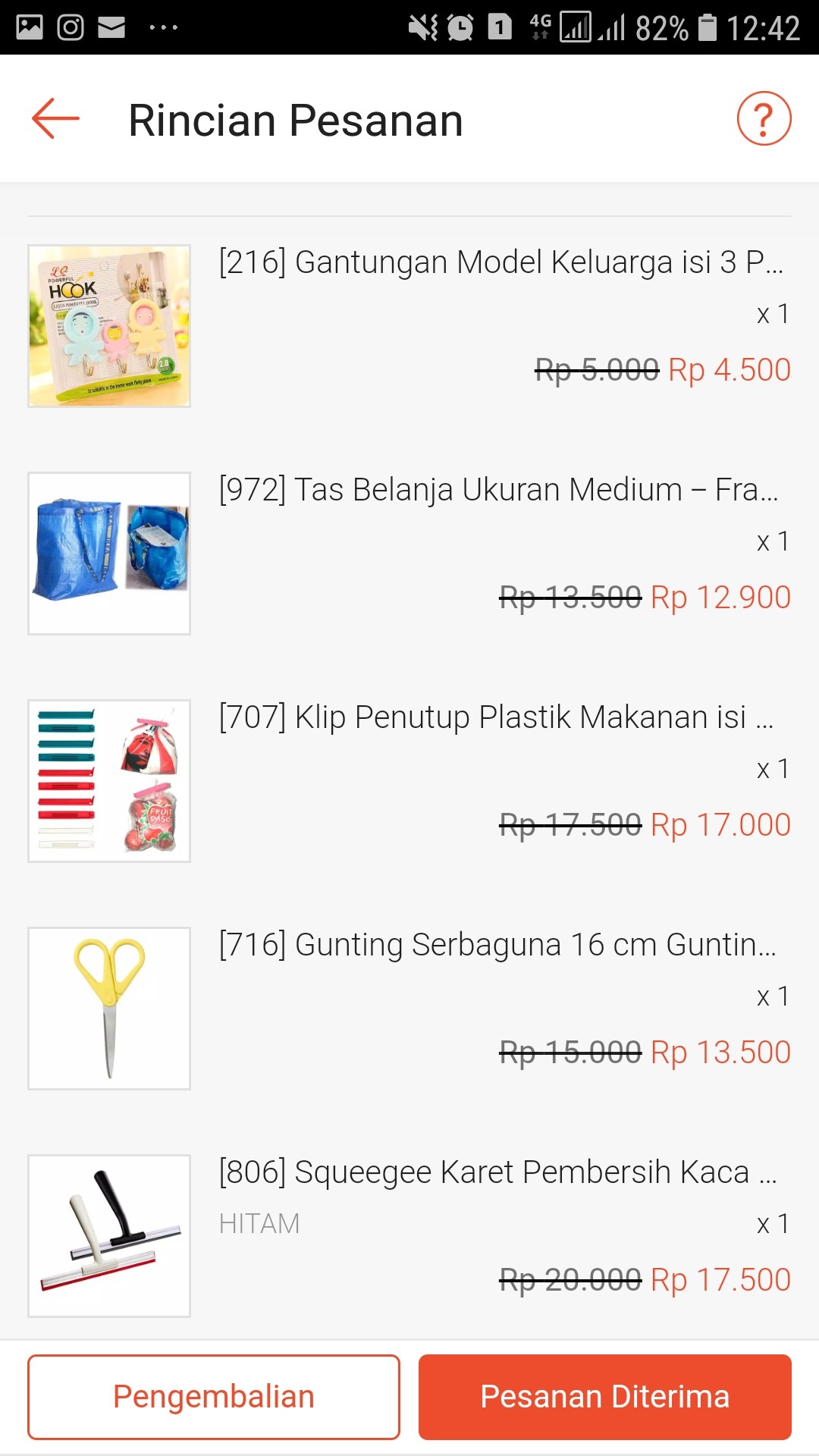The width and height of the screenshot is (819, 1456).
Task: Tap the 4G network indicator in the status bar
Action: tap(540, 27)
